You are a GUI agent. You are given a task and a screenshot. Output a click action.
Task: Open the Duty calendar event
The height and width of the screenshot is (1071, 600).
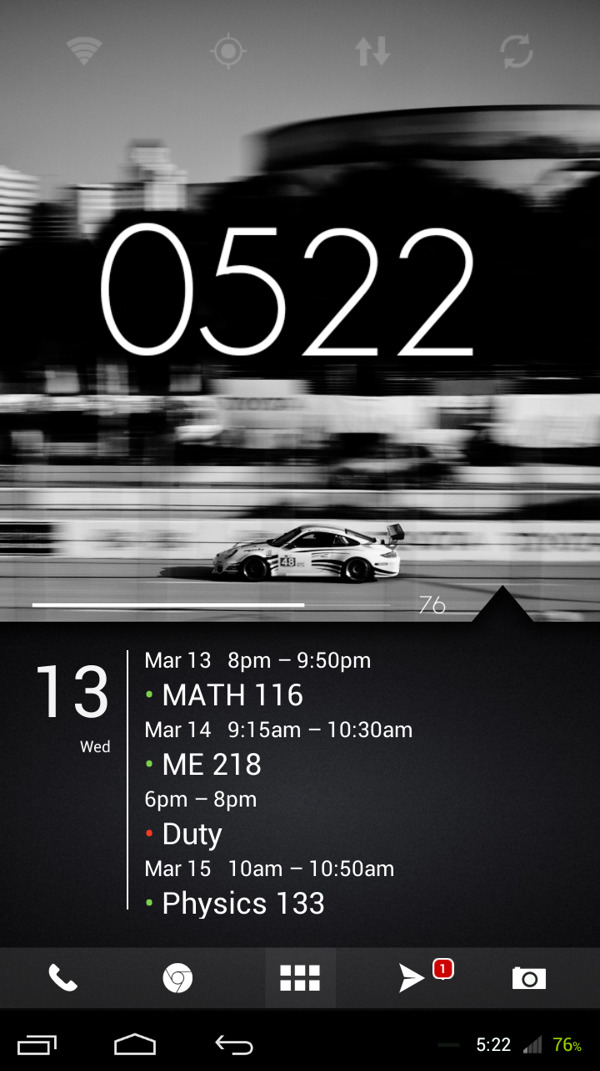191,834
